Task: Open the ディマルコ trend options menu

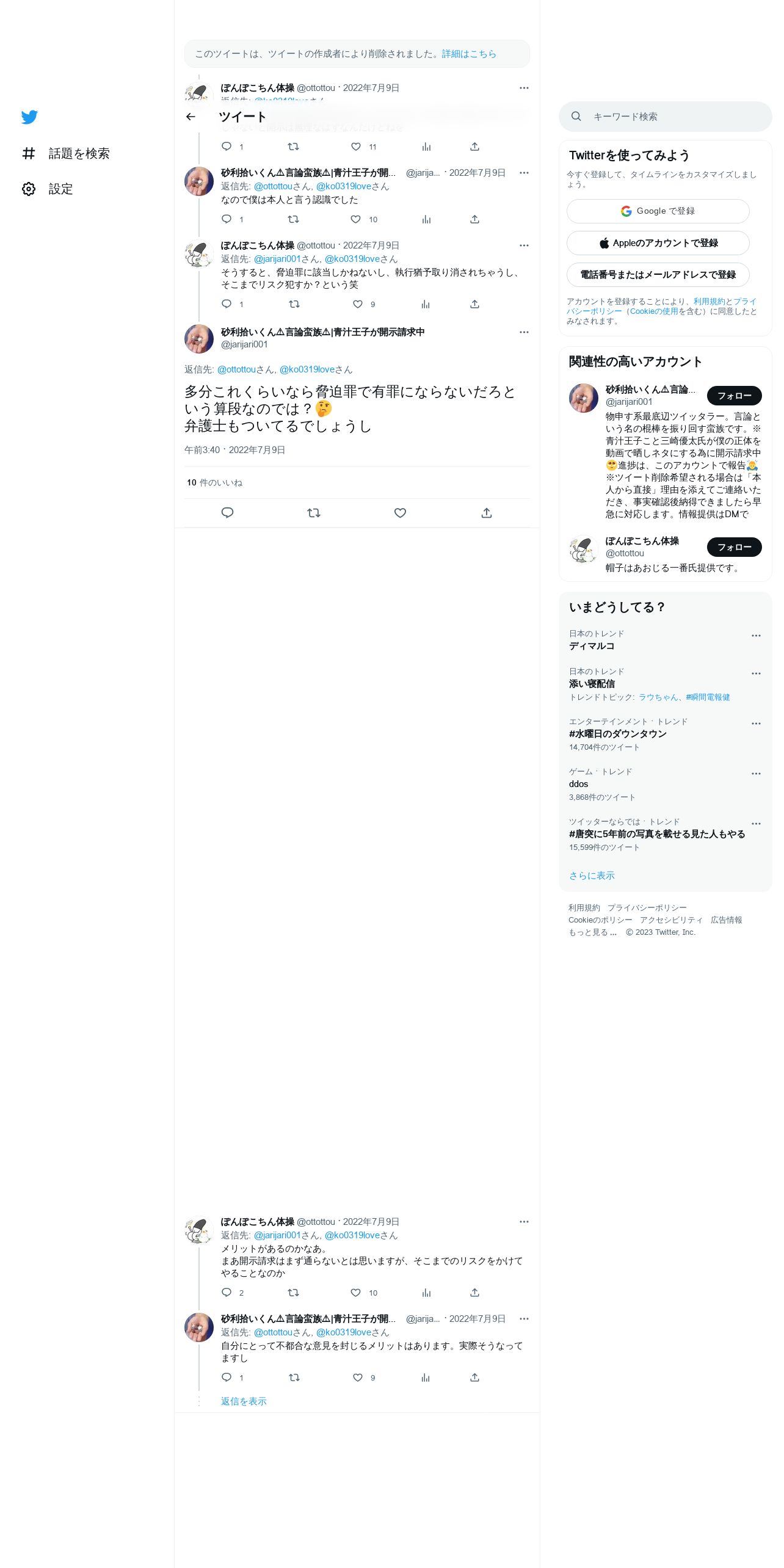Action: (x=756, y=636)
